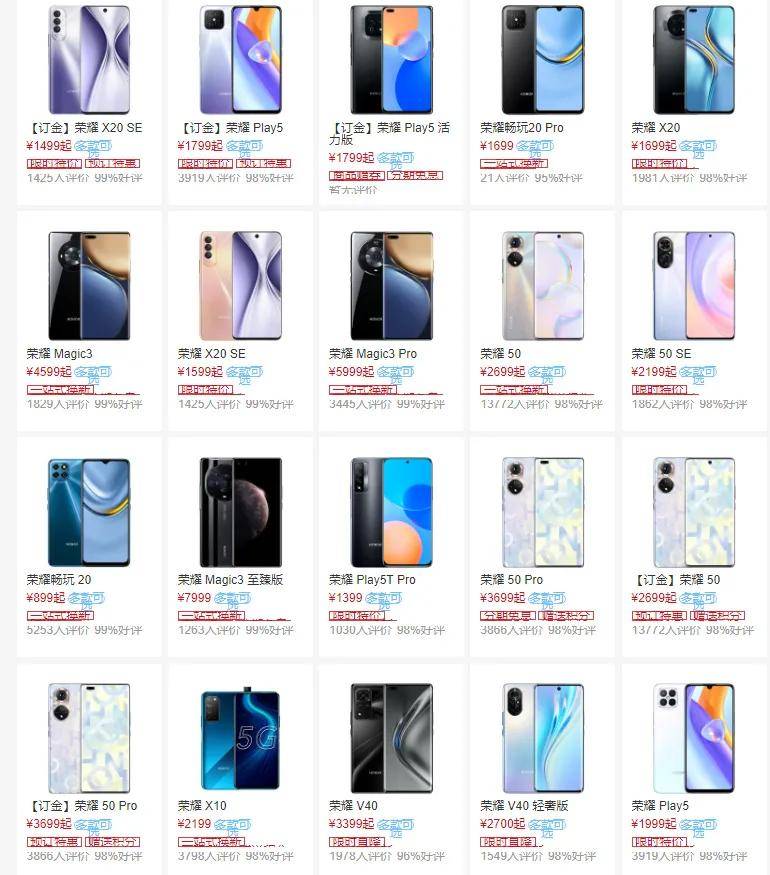
Task: Open the 荣耀 50 Pro card without 订金
Action: coord(543,512)
